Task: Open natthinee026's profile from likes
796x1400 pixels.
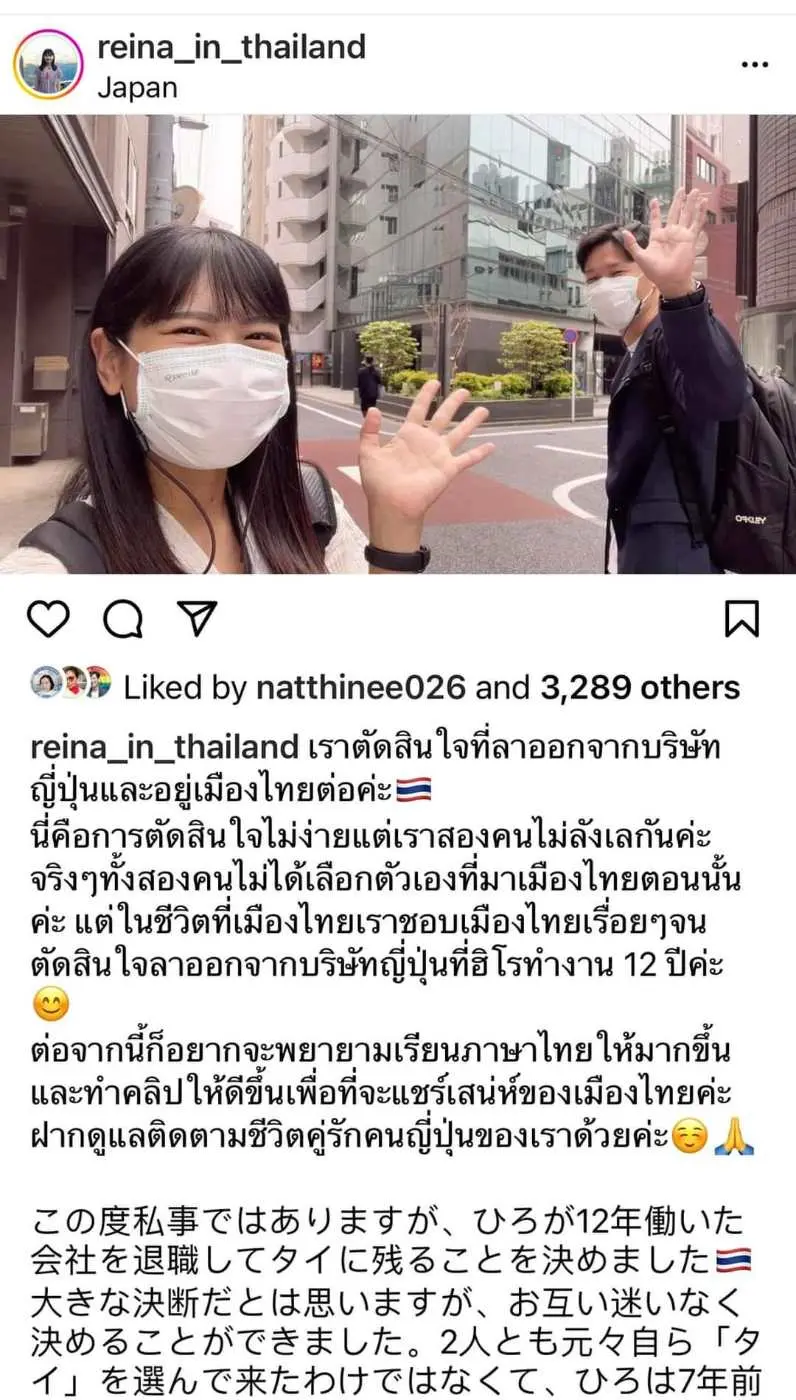Action: [361, 687]
